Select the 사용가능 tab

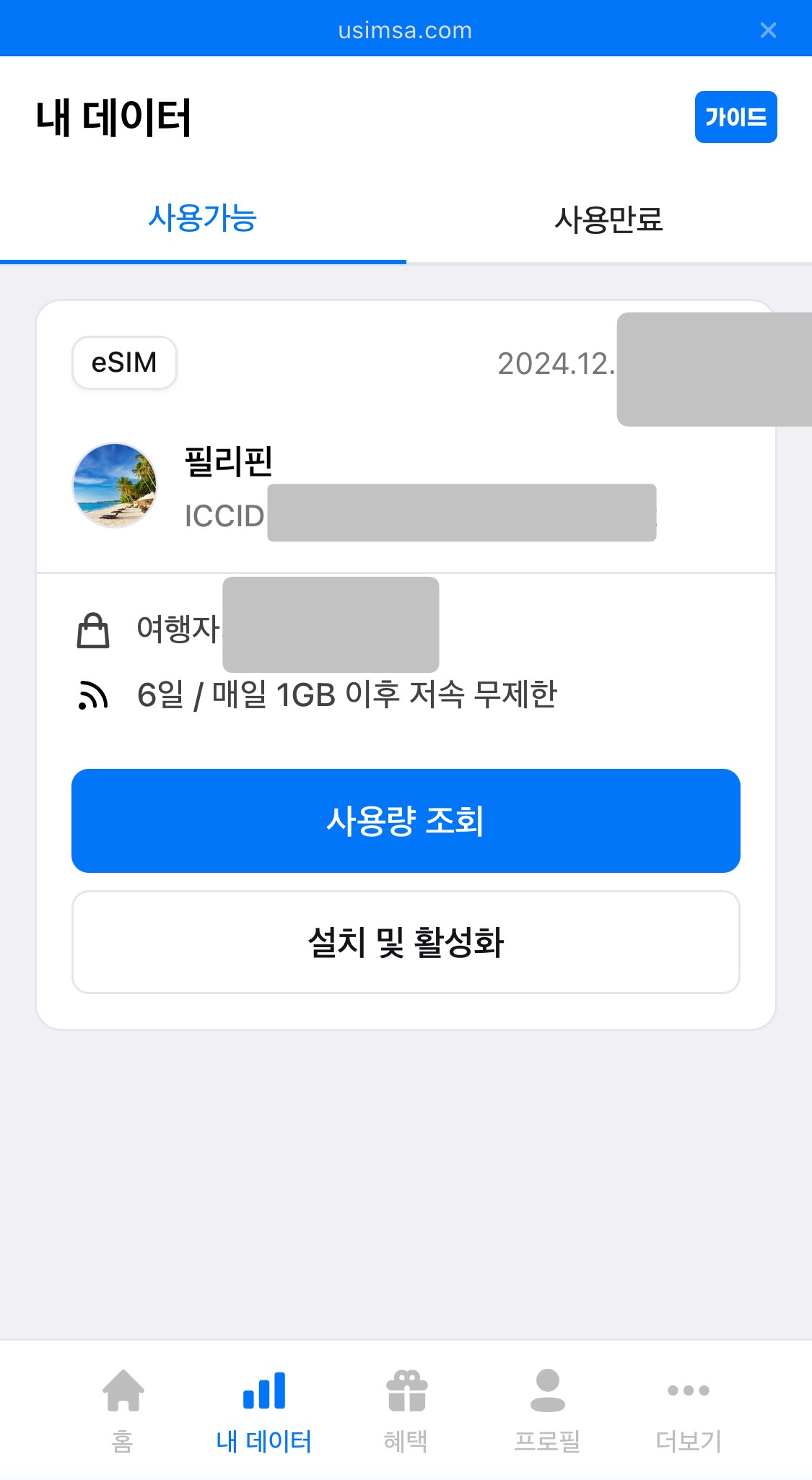point(204,222)
